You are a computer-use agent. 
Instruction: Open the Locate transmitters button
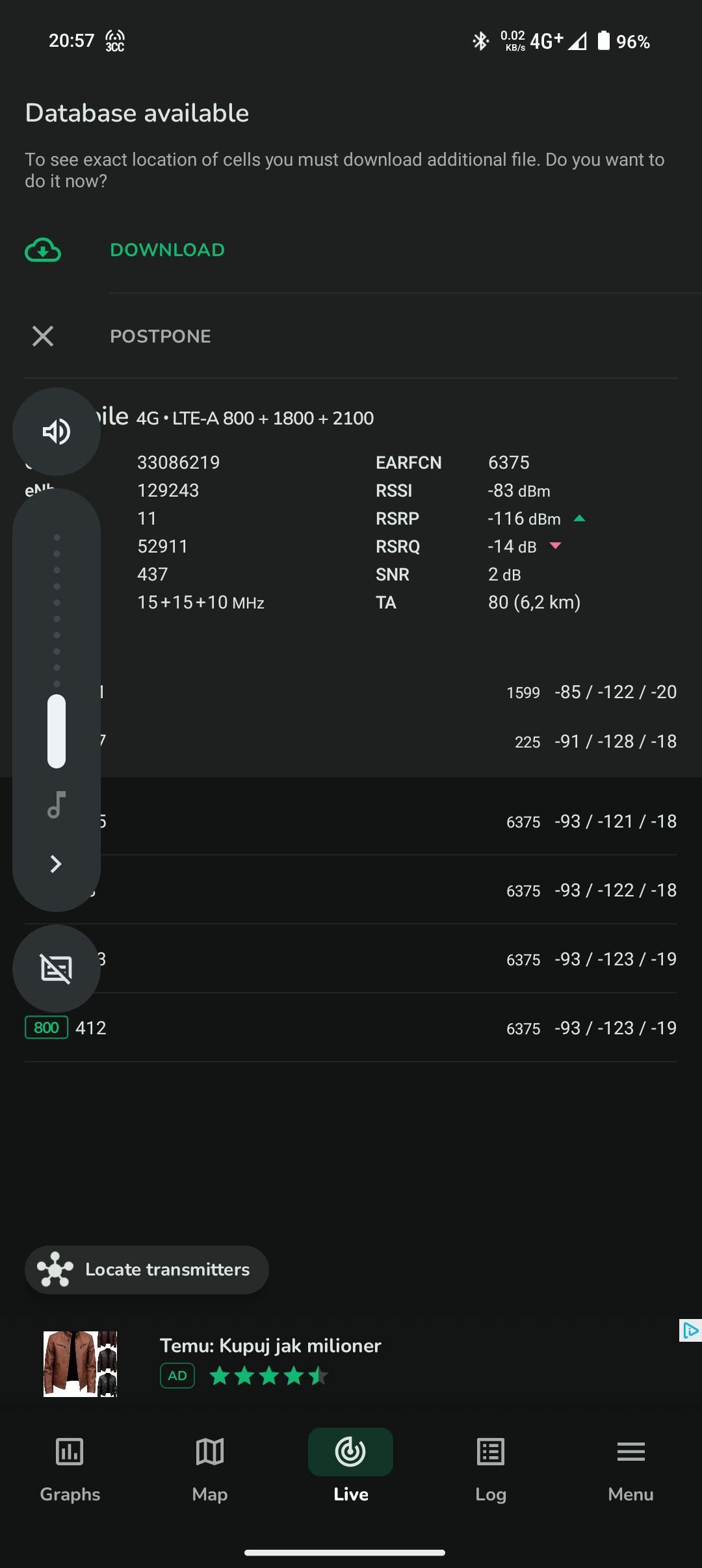[147, 1270]
